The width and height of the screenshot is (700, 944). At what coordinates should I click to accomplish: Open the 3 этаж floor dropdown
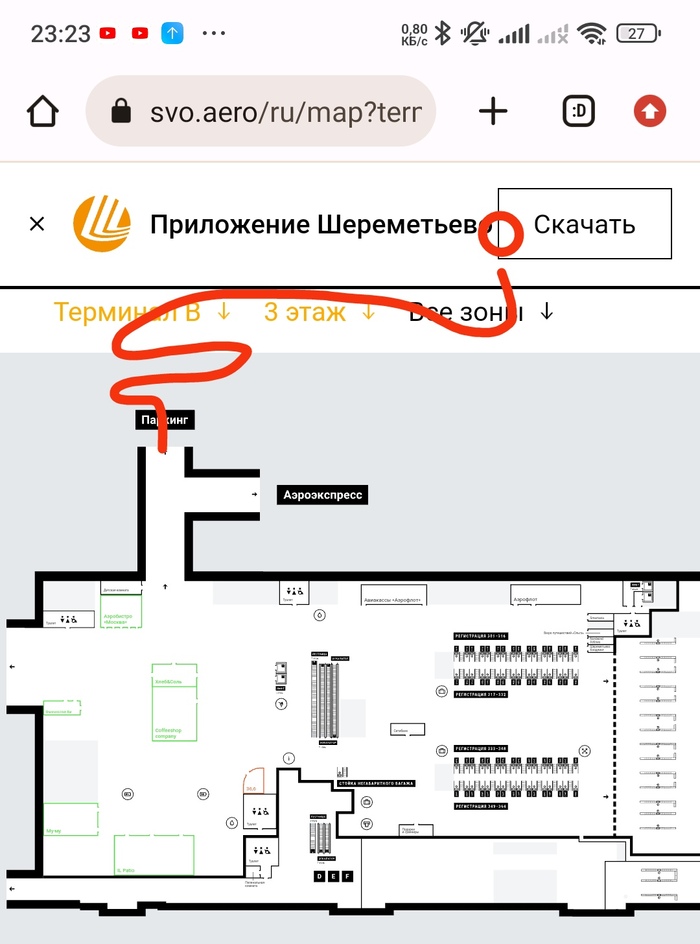coord(319,312)
